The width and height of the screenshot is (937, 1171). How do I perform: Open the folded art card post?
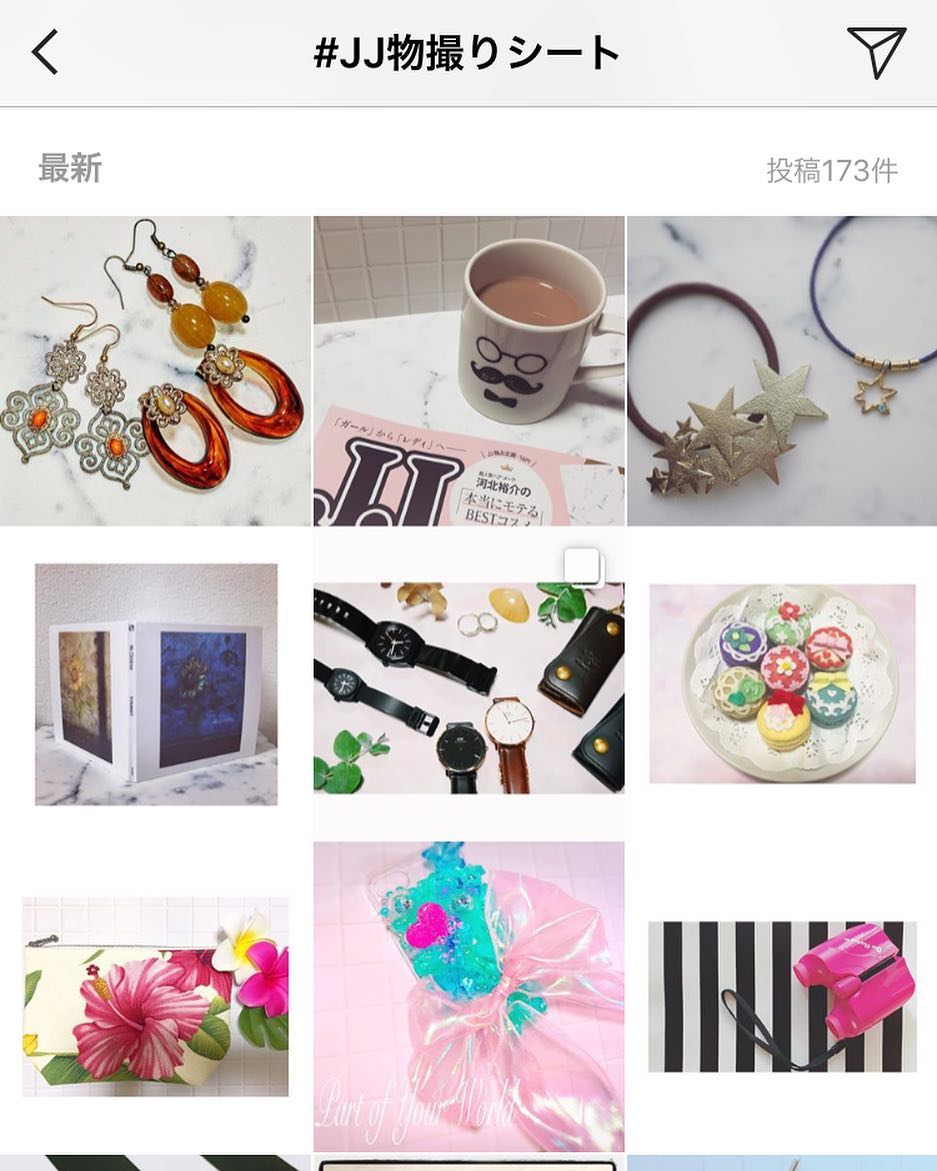(155, 684)
